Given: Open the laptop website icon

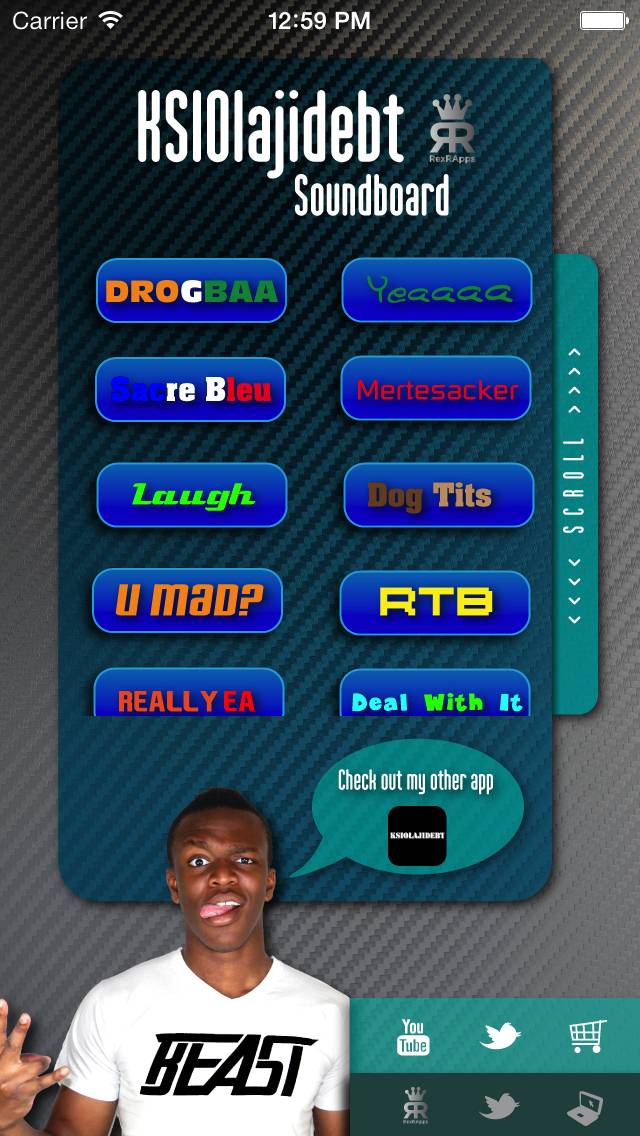Looking at the screenshot, I should pyautogui.click(x=587, y=1105).
